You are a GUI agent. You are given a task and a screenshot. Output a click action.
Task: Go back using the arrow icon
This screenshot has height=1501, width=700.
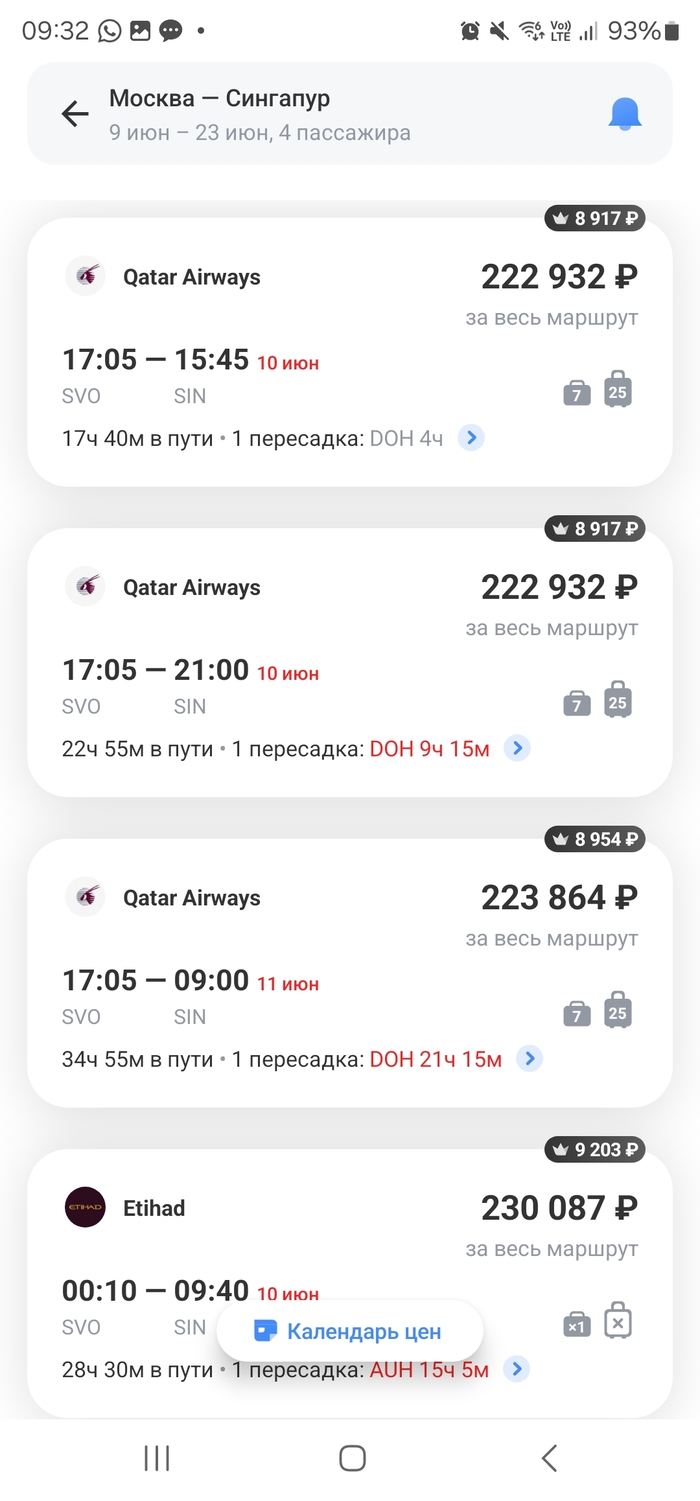point(75,114)
